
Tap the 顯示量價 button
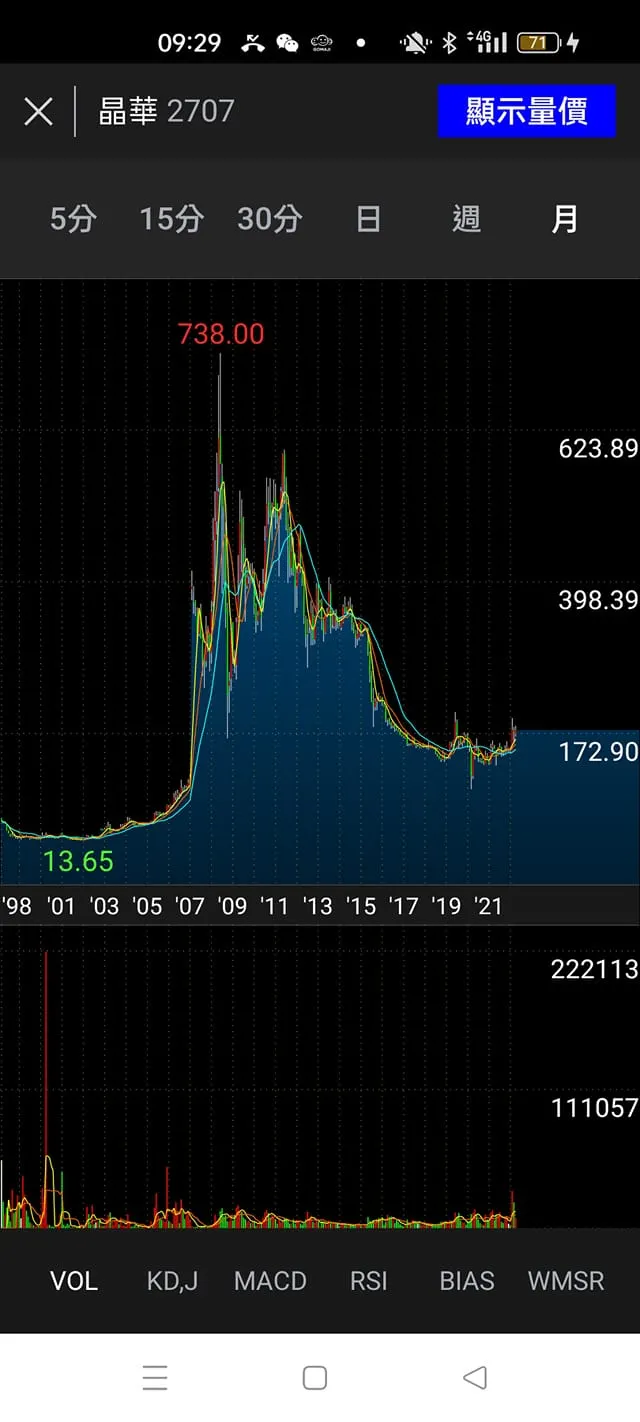coord(526,111)
